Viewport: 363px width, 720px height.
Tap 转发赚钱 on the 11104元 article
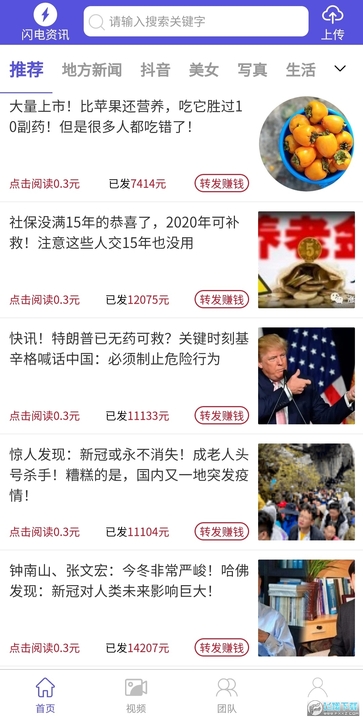222,532
